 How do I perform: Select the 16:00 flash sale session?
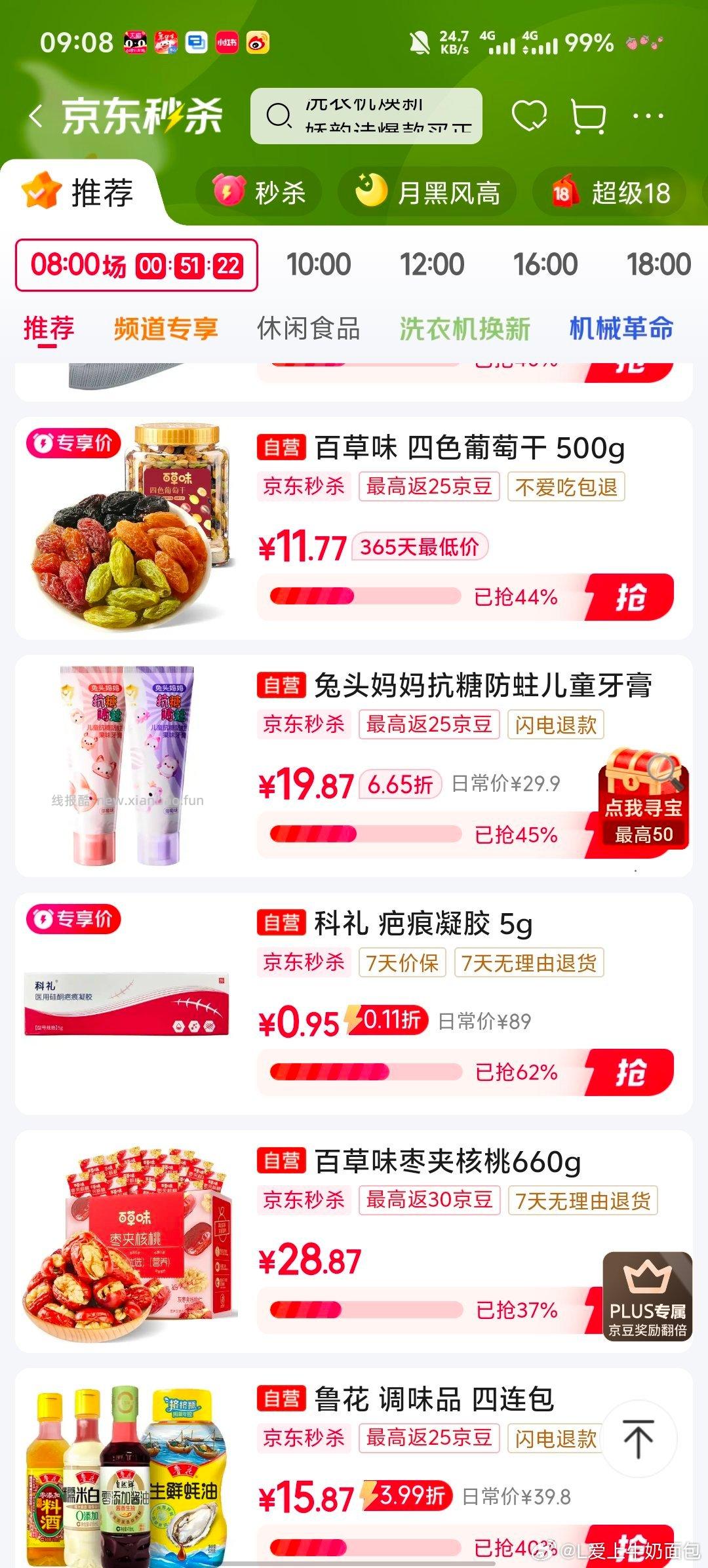(545, 265)
